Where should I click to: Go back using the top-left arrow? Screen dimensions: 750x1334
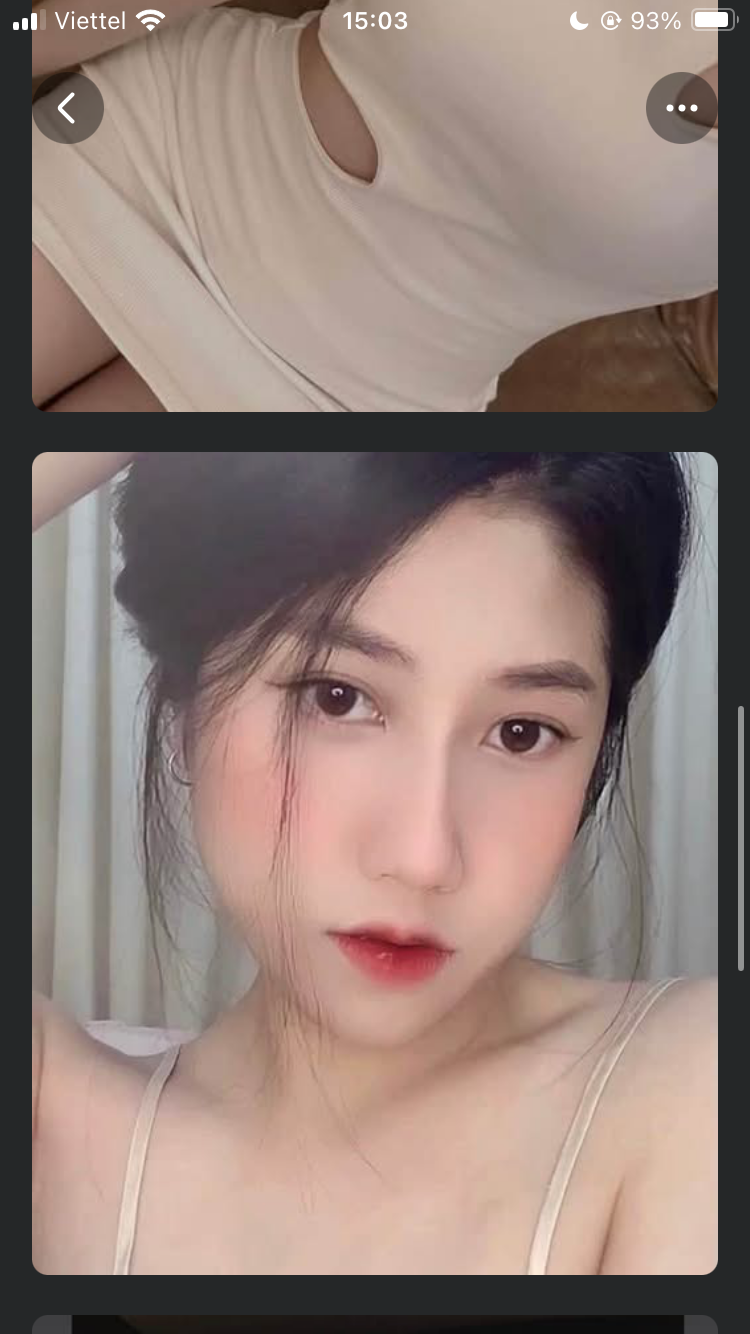68,108
